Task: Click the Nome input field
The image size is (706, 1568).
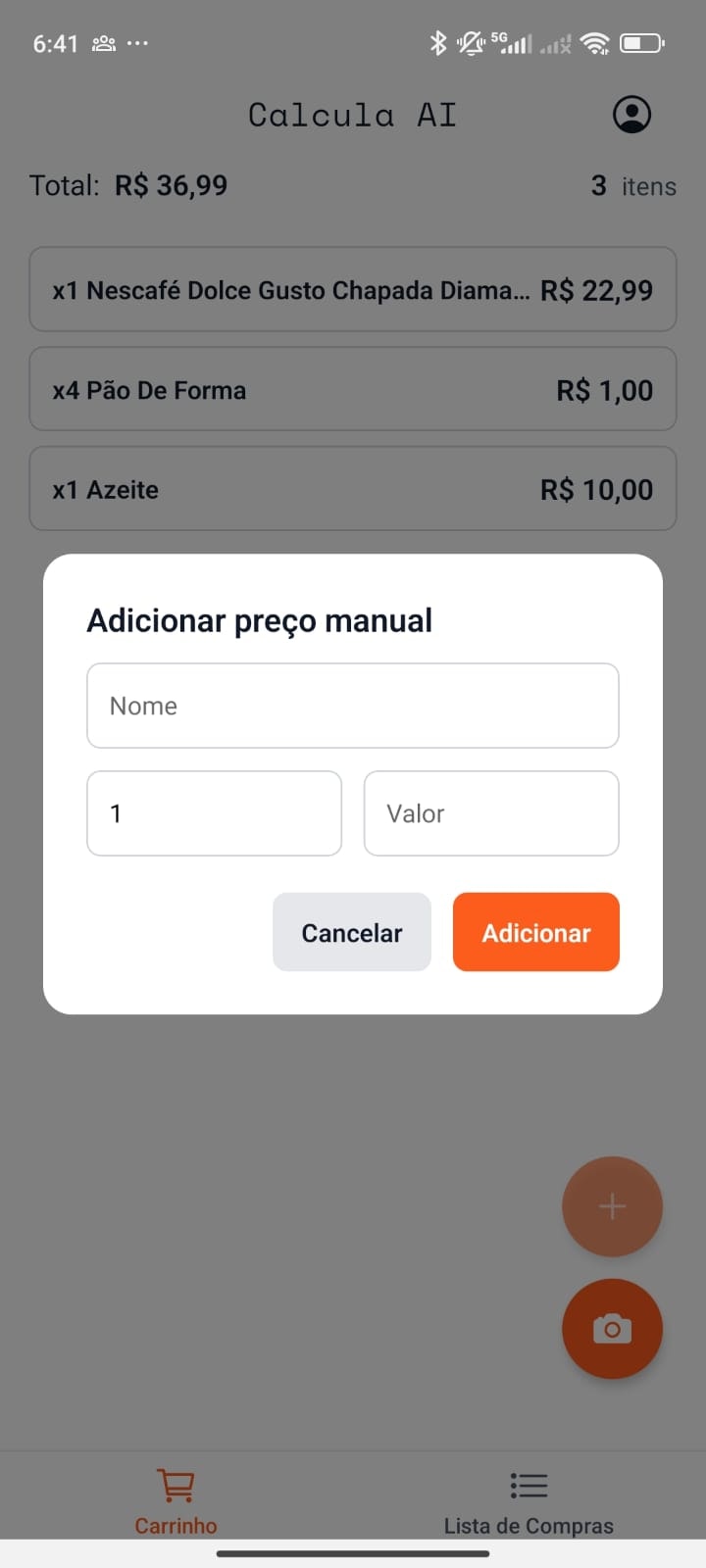Action: pos(353,706)
